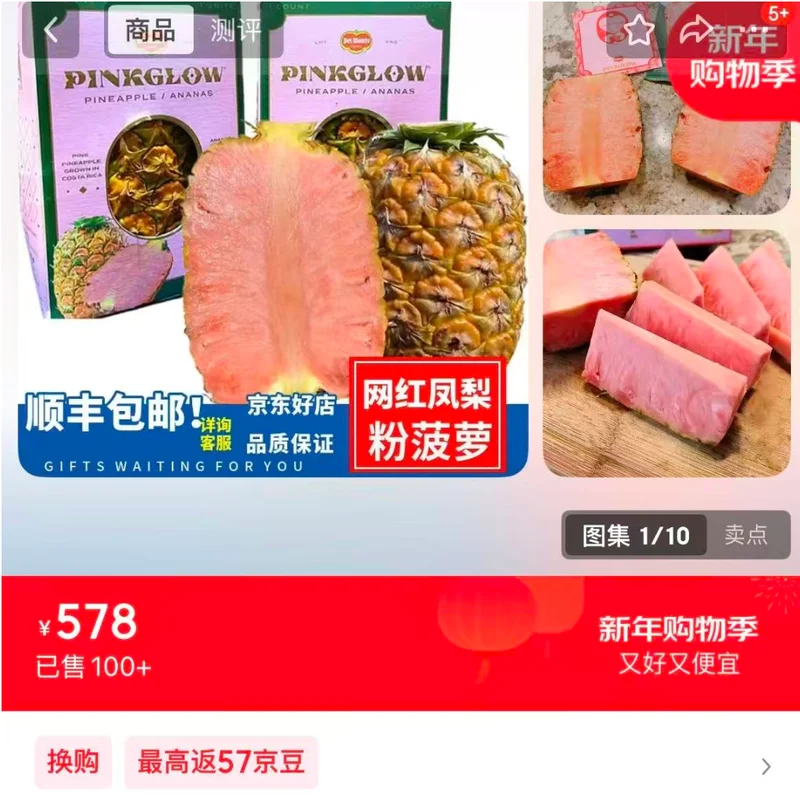Favorite this product with the star icon
800x800 pixels.
coord(639,31)
